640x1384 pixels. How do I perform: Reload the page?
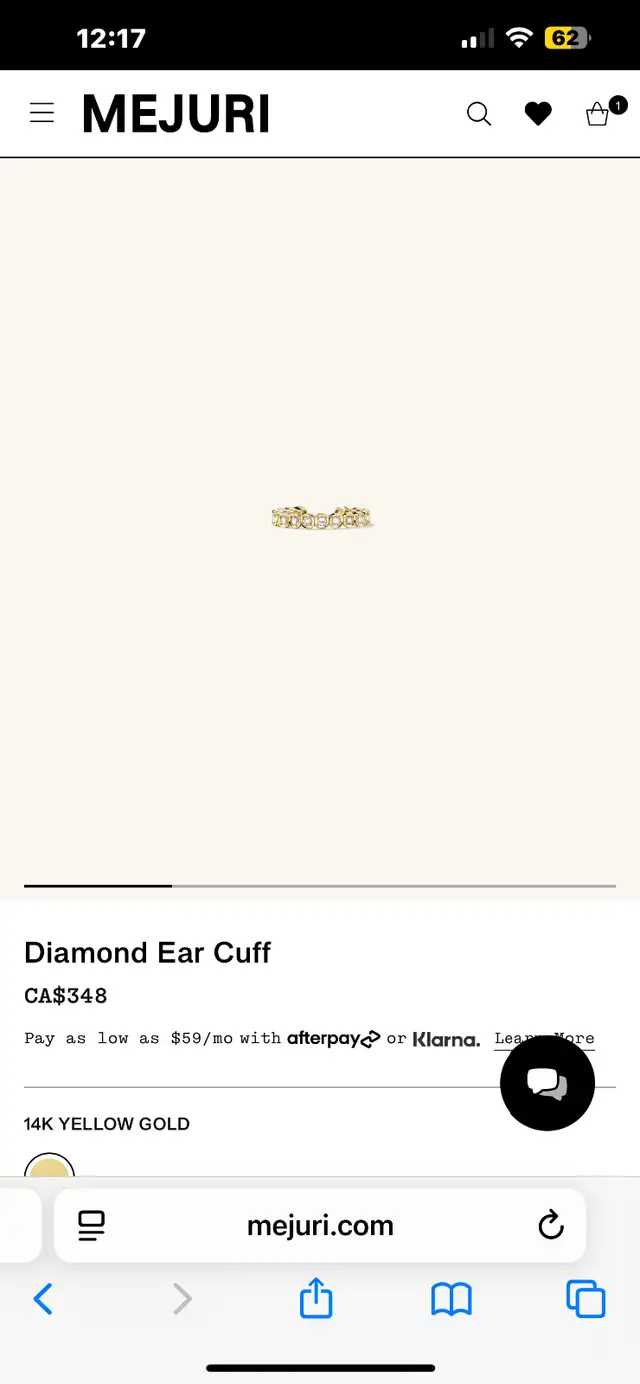(551, 1225)
